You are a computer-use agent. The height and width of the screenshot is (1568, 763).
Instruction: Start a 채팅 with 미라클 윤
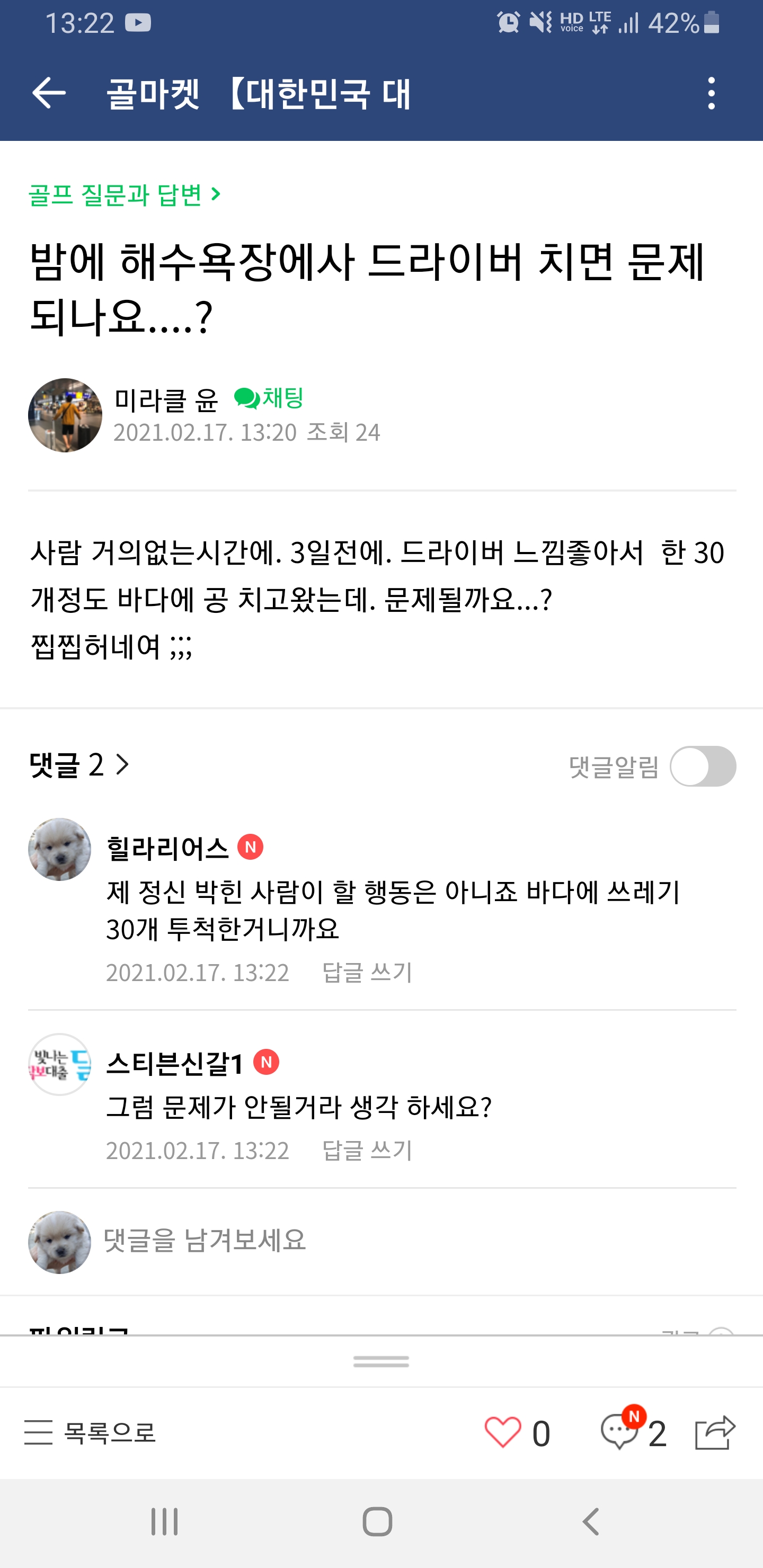coord(269,398)
